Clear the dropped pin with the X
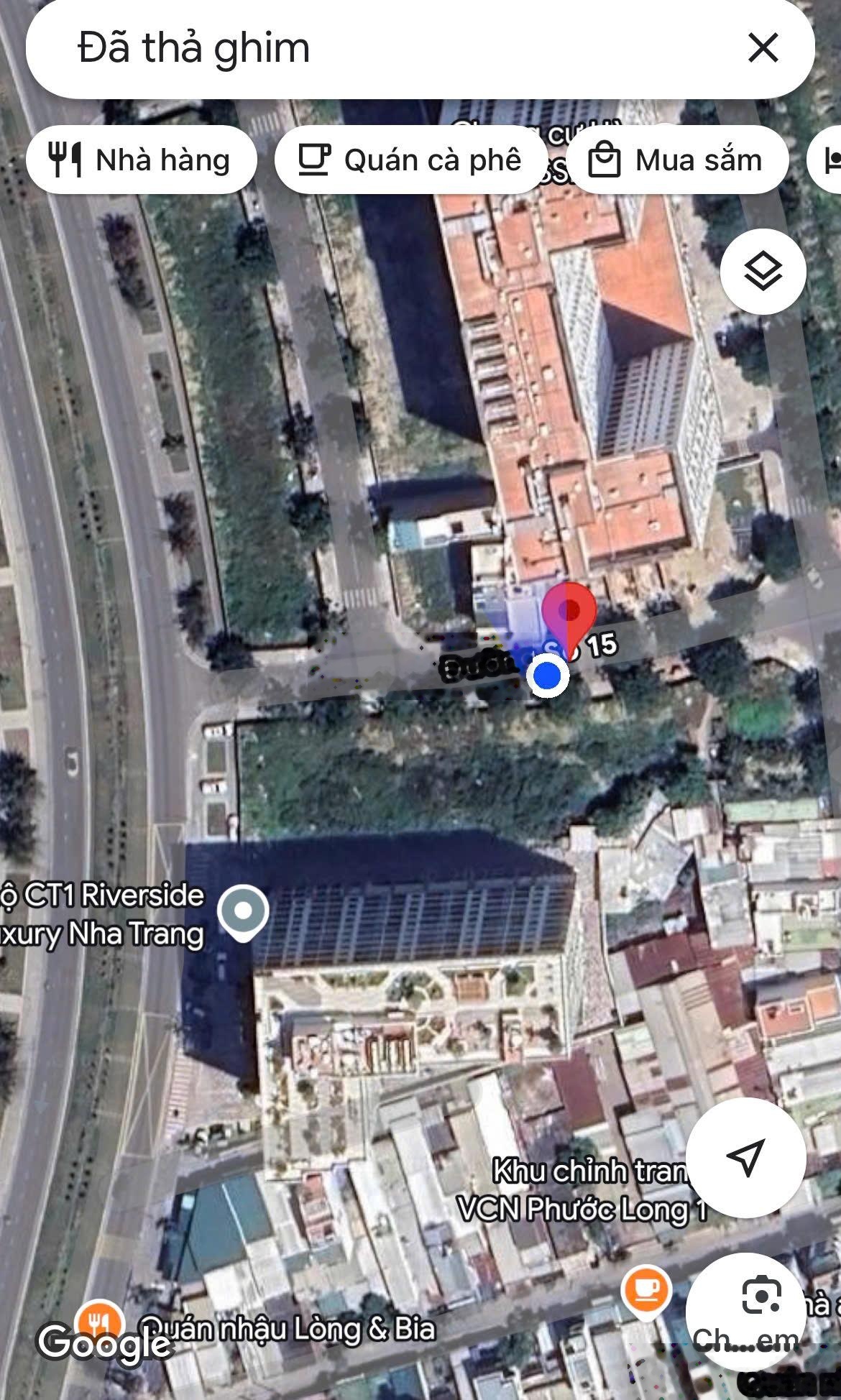The image size is (841, 1400). tap(763, 48)
